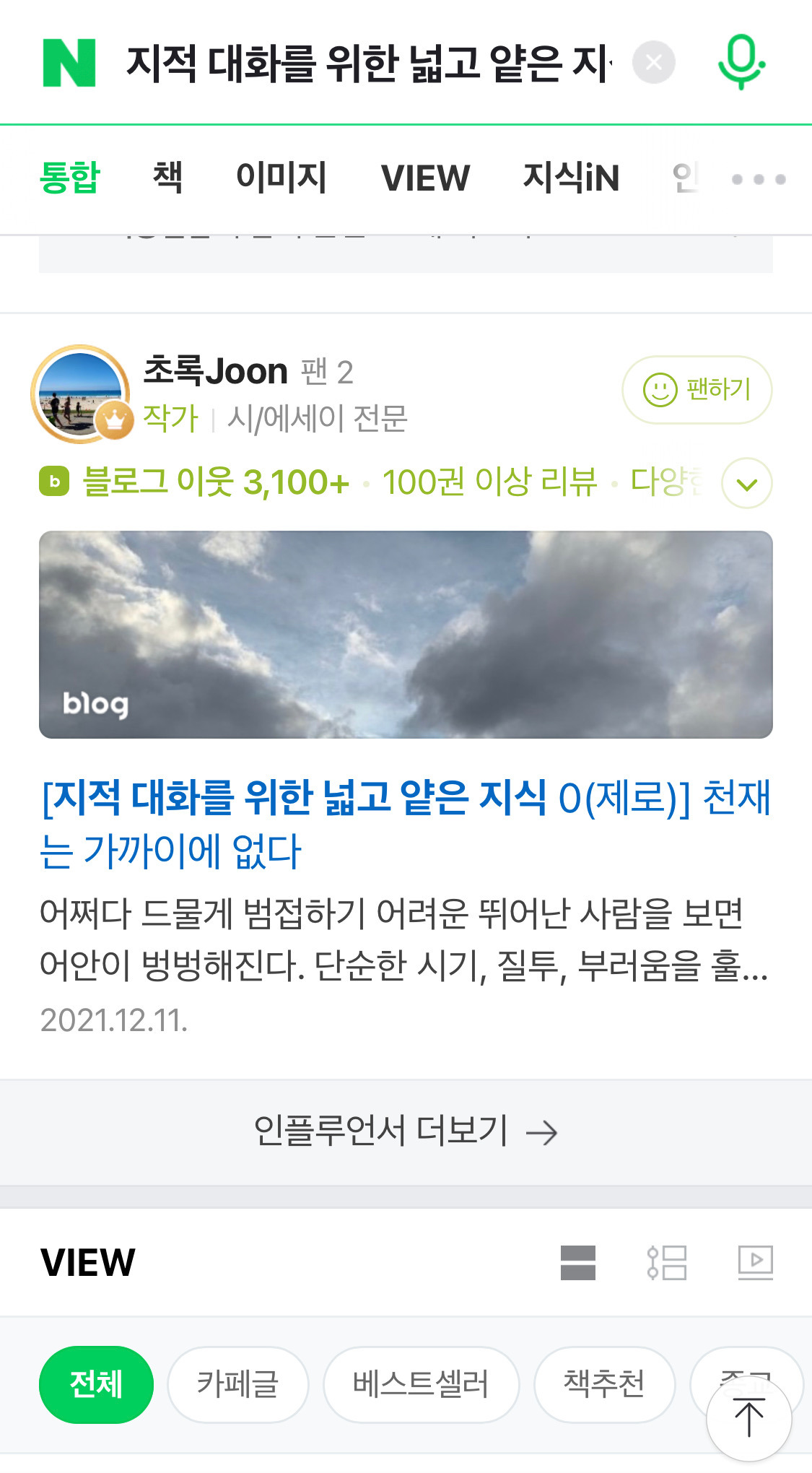
Task: Expand the influencer details chevron
Action: pos(747,483)
